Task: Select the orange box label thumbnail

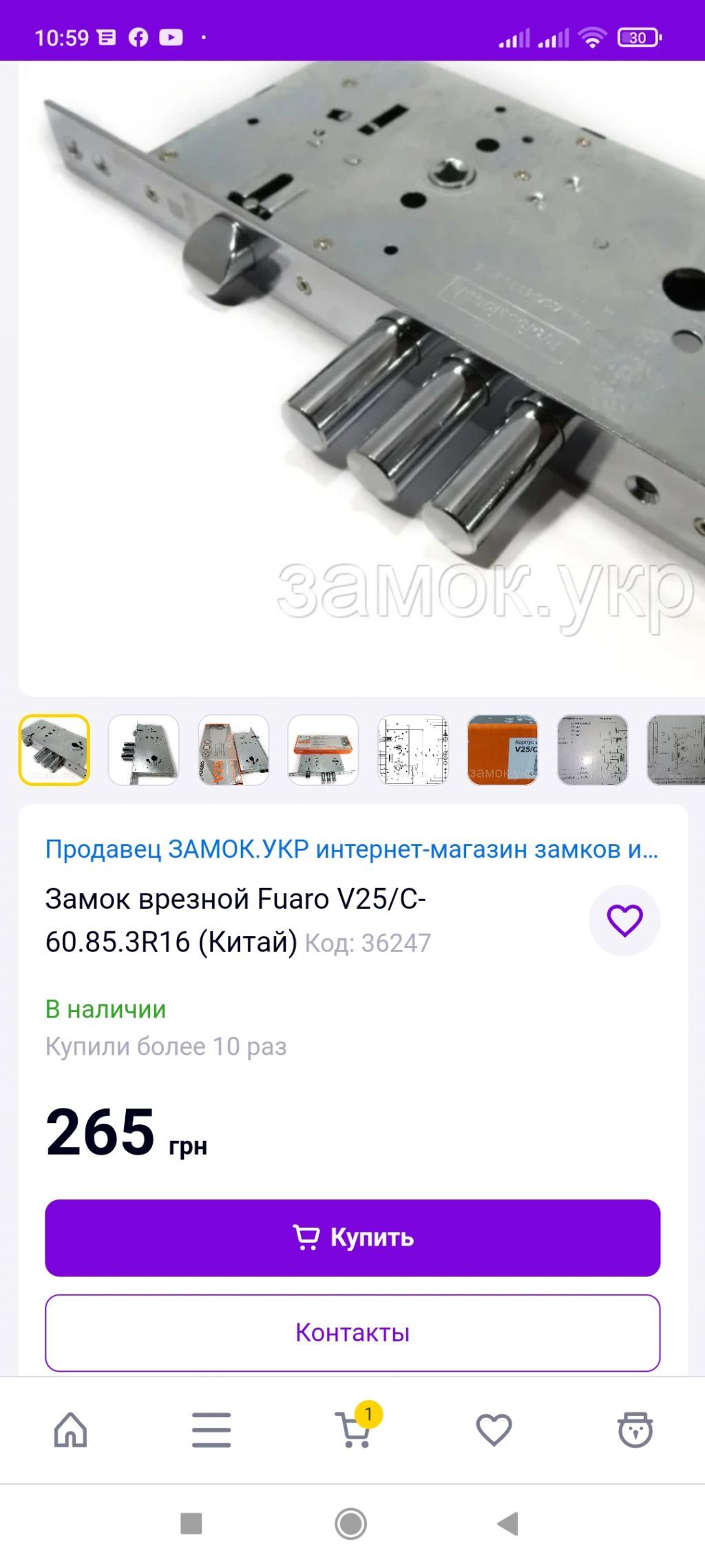Action: [x=503, y=750]
